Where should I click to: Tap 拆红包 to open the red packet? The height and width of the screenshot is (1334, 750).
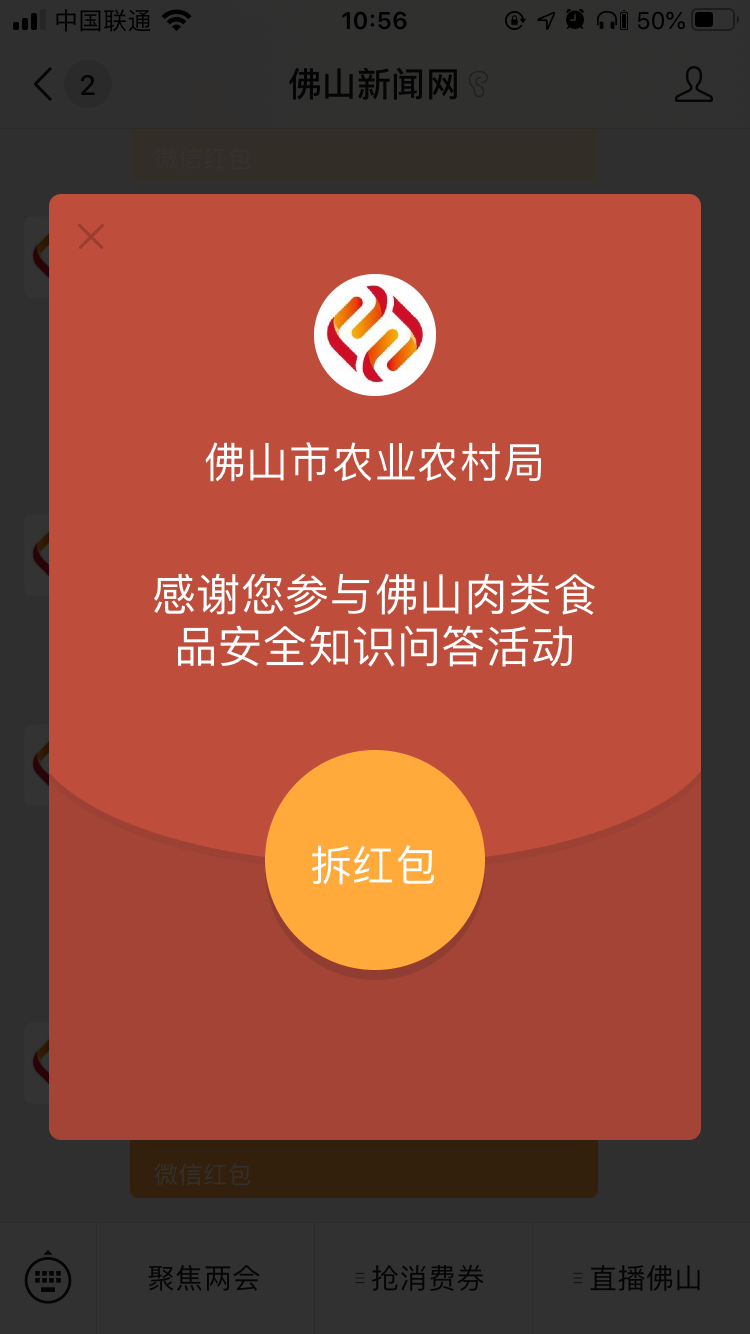click(375, 860)
